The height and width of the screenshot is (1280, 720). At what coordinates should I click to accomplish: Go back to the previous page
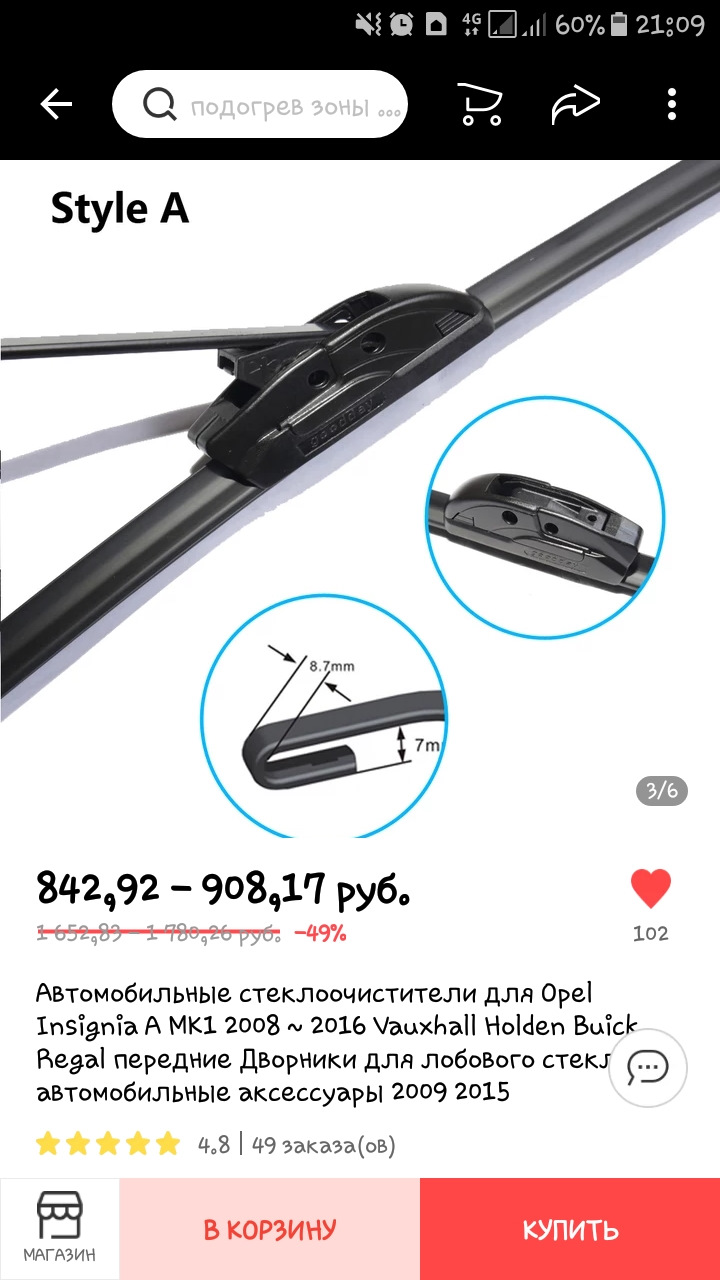click(x=56, y=104)
